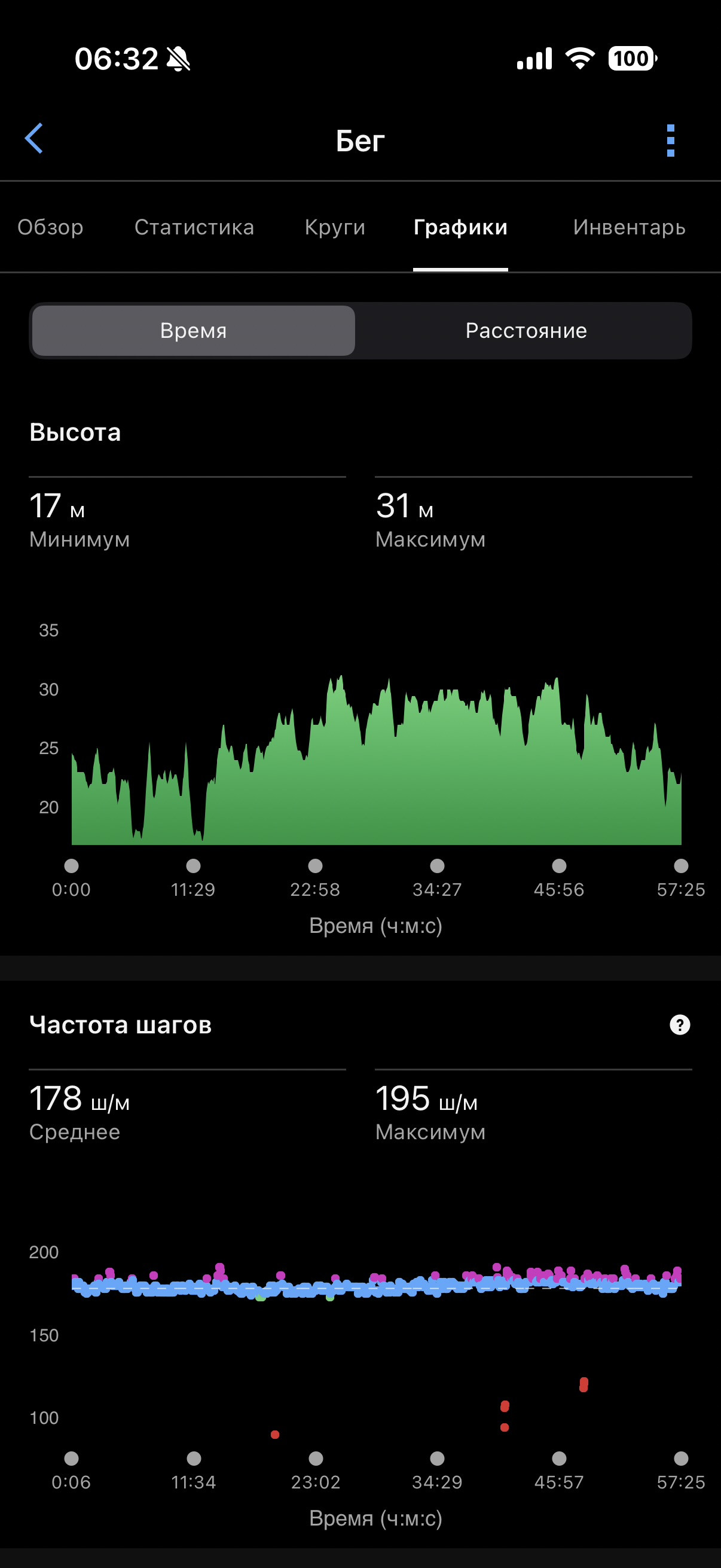721x1568 pixels.
Task: Select the Время segment
Action: click(x=194, y=331)
